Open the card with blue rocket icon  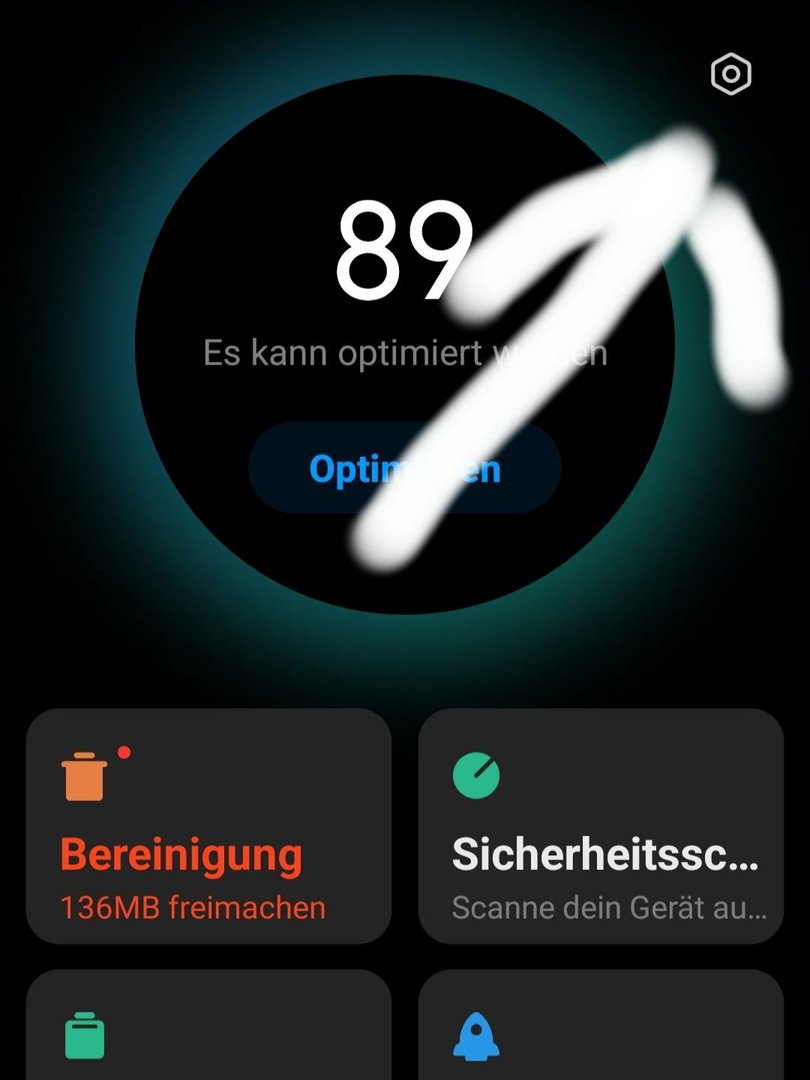(x=600, y=1030)
